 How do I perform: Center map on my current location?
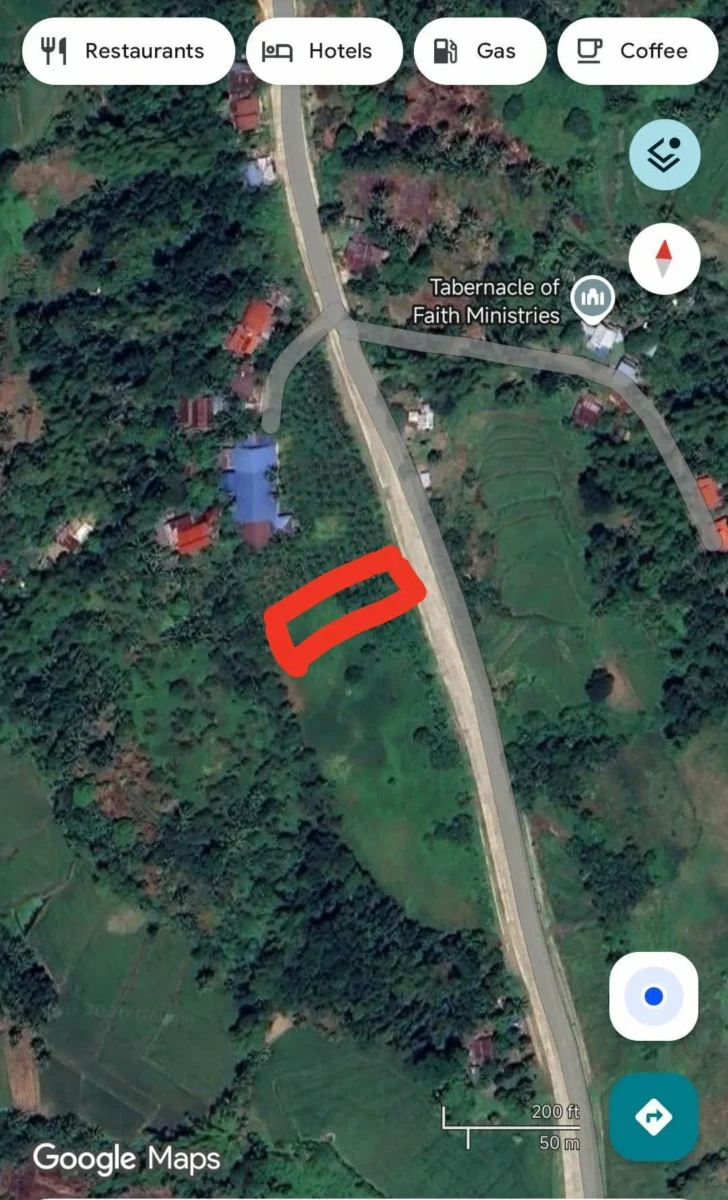coord(653,996)
